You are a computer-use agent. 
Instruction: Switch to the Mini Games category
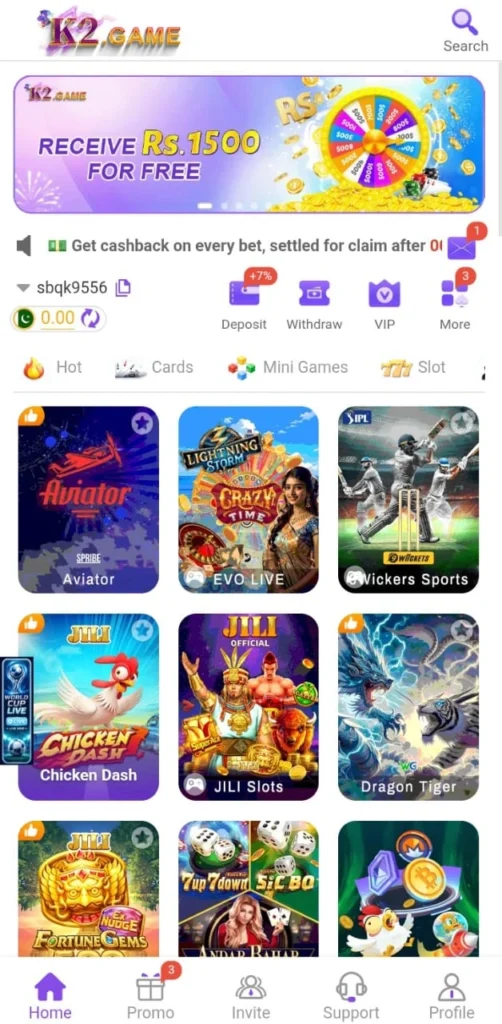[288, 368]
